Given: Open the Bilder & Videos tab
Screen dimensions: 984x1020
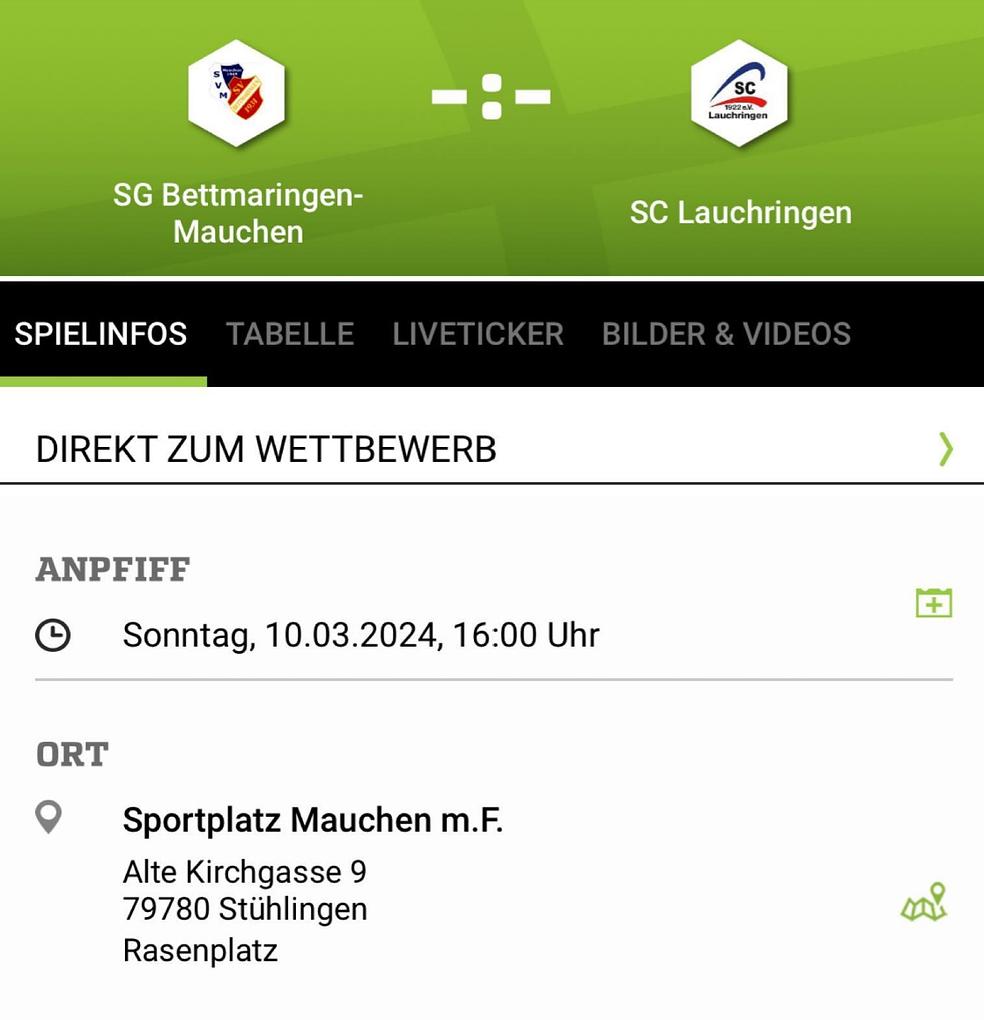Looking at the screenshot, I should [x=726, y=334].
